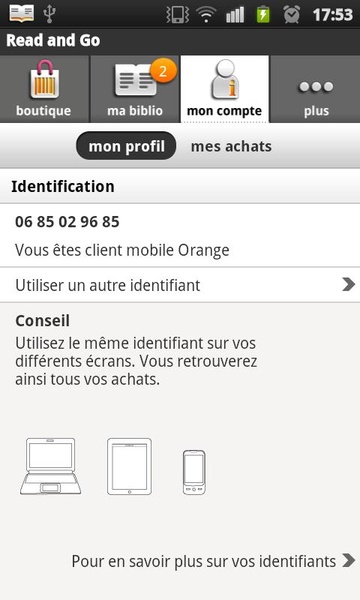Select the mon compte tab
The image size is (360, 600).
click(x=225, y=89)
